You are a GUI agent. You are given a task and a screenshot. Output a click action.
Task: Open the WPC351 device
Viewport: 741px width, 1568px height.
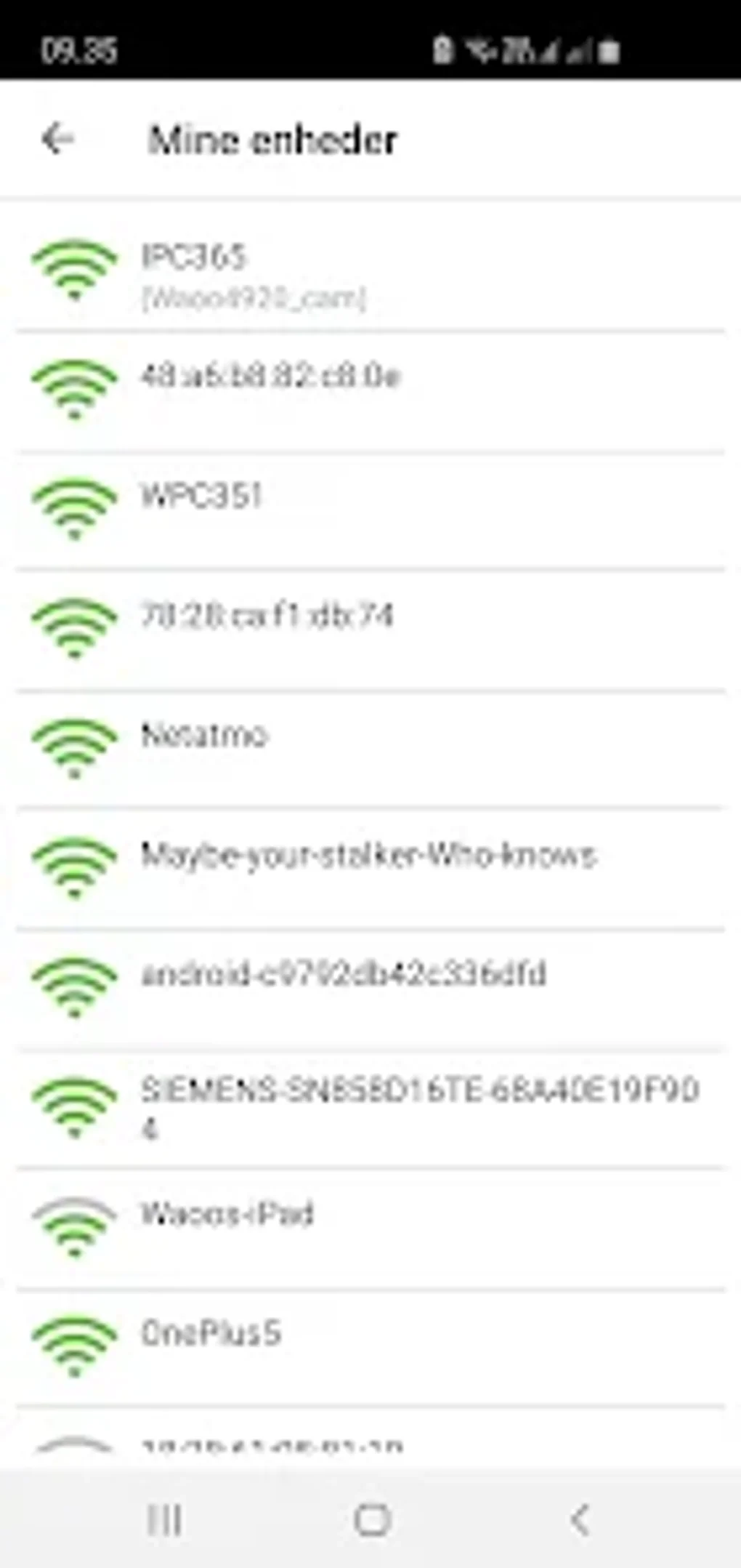coord(370,509)
